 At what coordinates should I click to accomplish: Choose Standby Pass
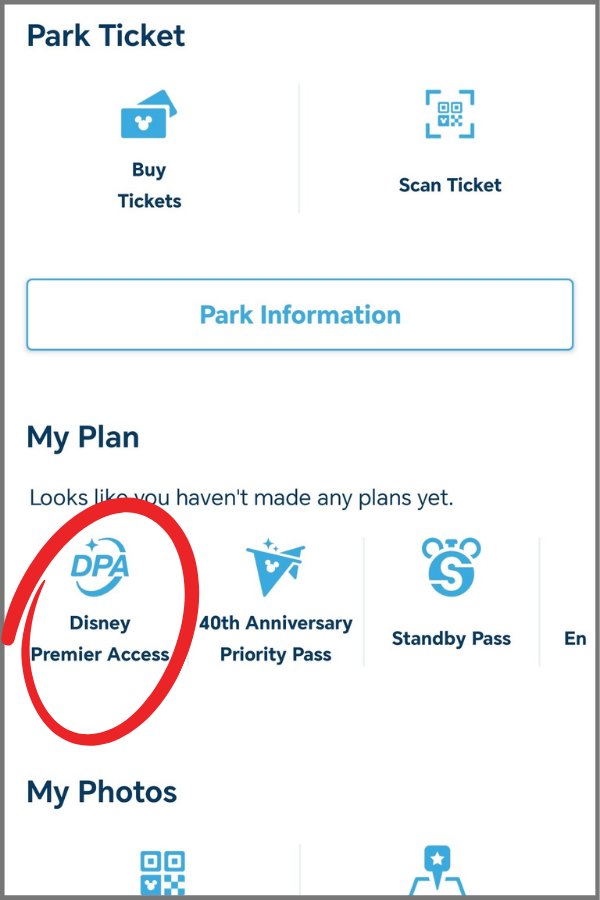451,600
